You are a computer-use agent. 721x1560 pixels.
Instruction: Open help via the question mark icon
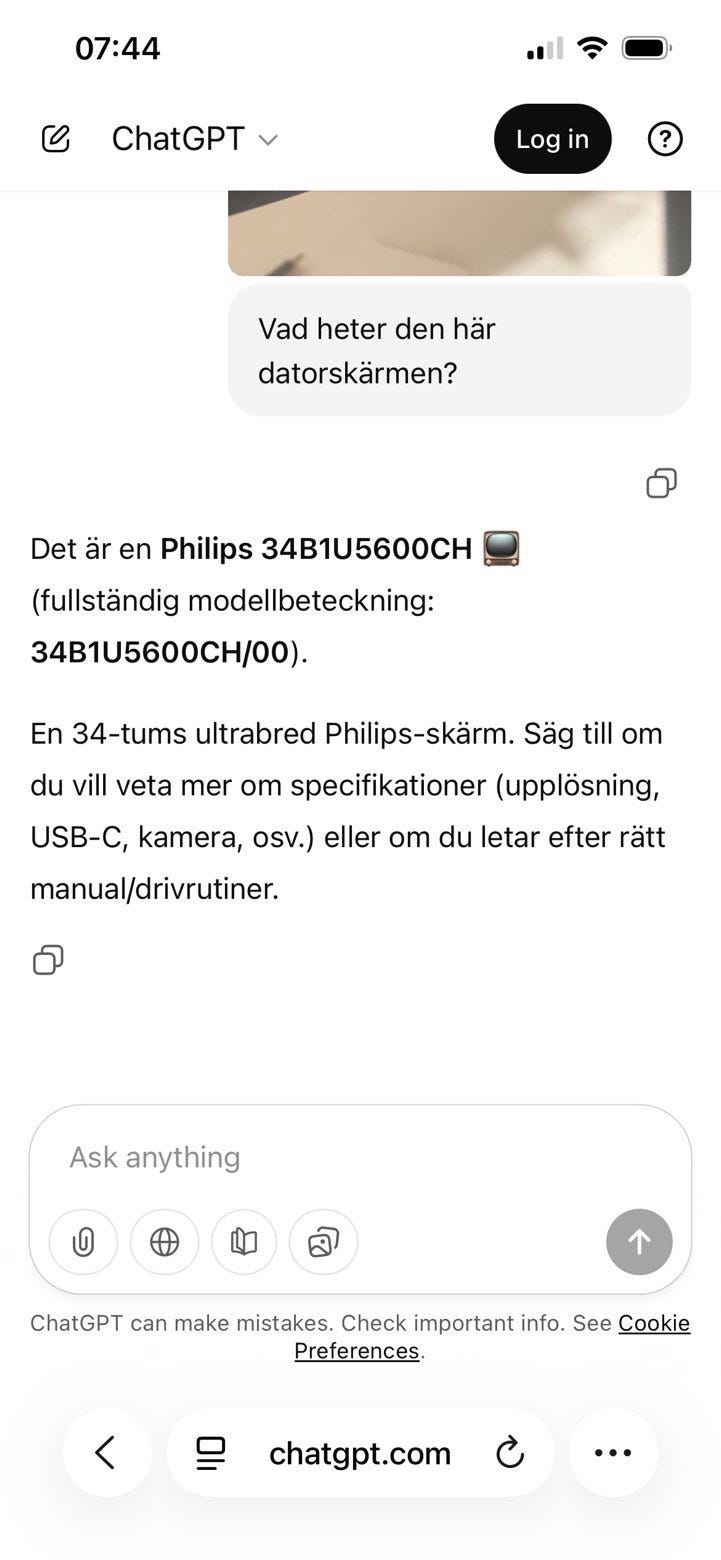pos(664,139)
